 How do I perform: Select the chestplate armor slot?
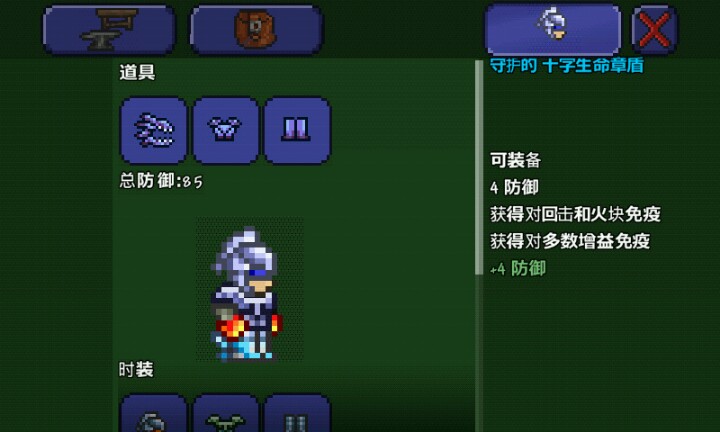[225, 130]
